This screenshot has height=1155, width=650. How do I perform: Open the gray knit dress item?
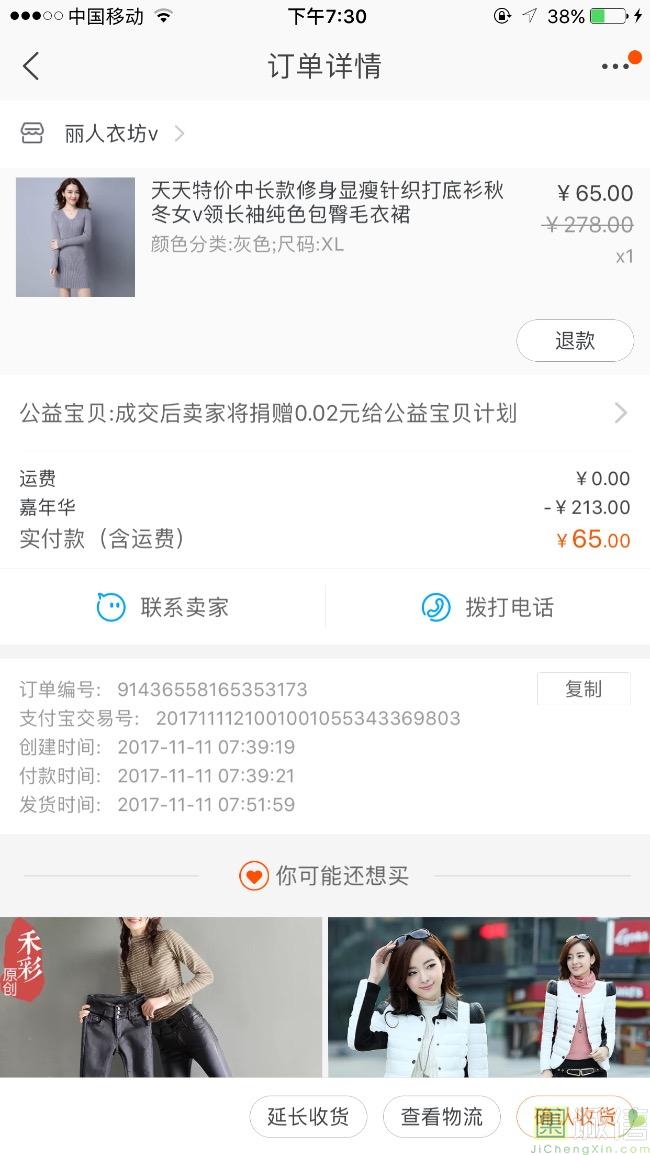pyautogui.click(x=76, y=237)
